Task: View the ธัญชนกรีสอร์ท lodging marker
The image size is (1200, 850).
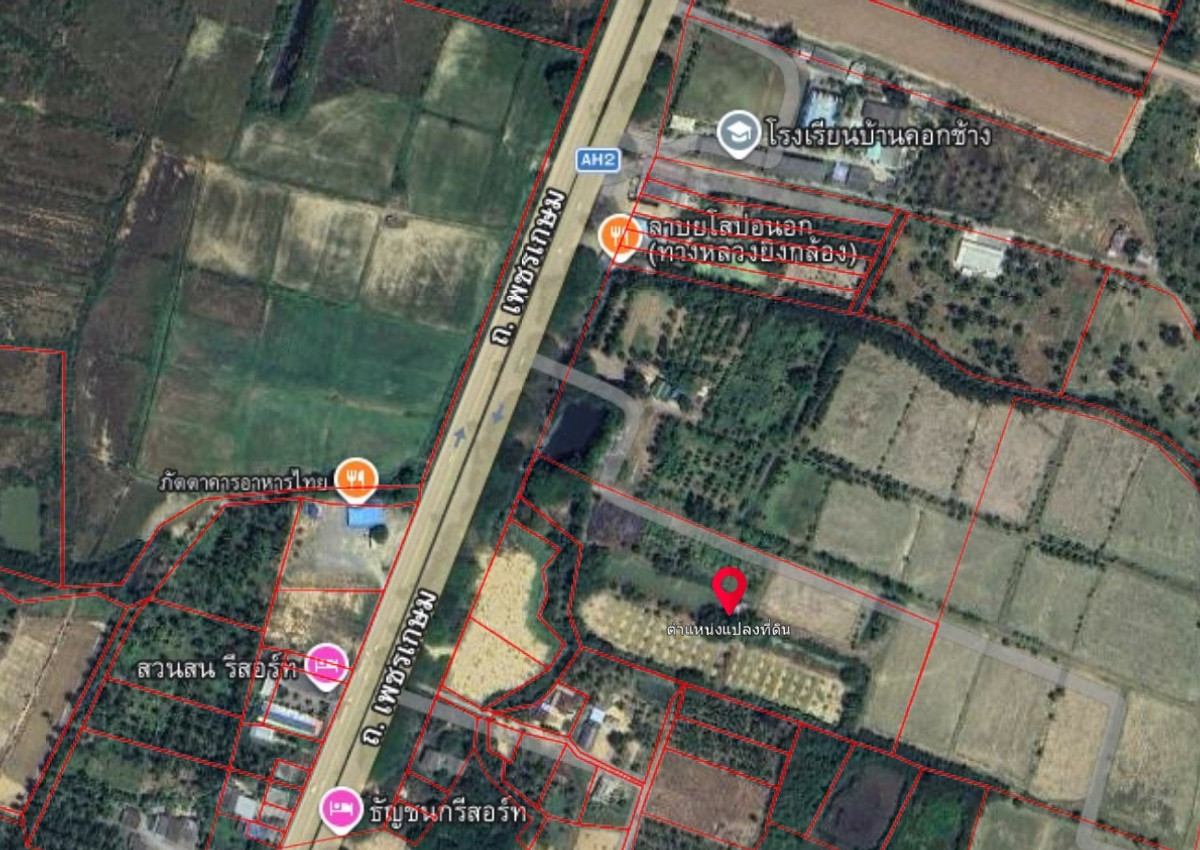Action: (340, 807)
